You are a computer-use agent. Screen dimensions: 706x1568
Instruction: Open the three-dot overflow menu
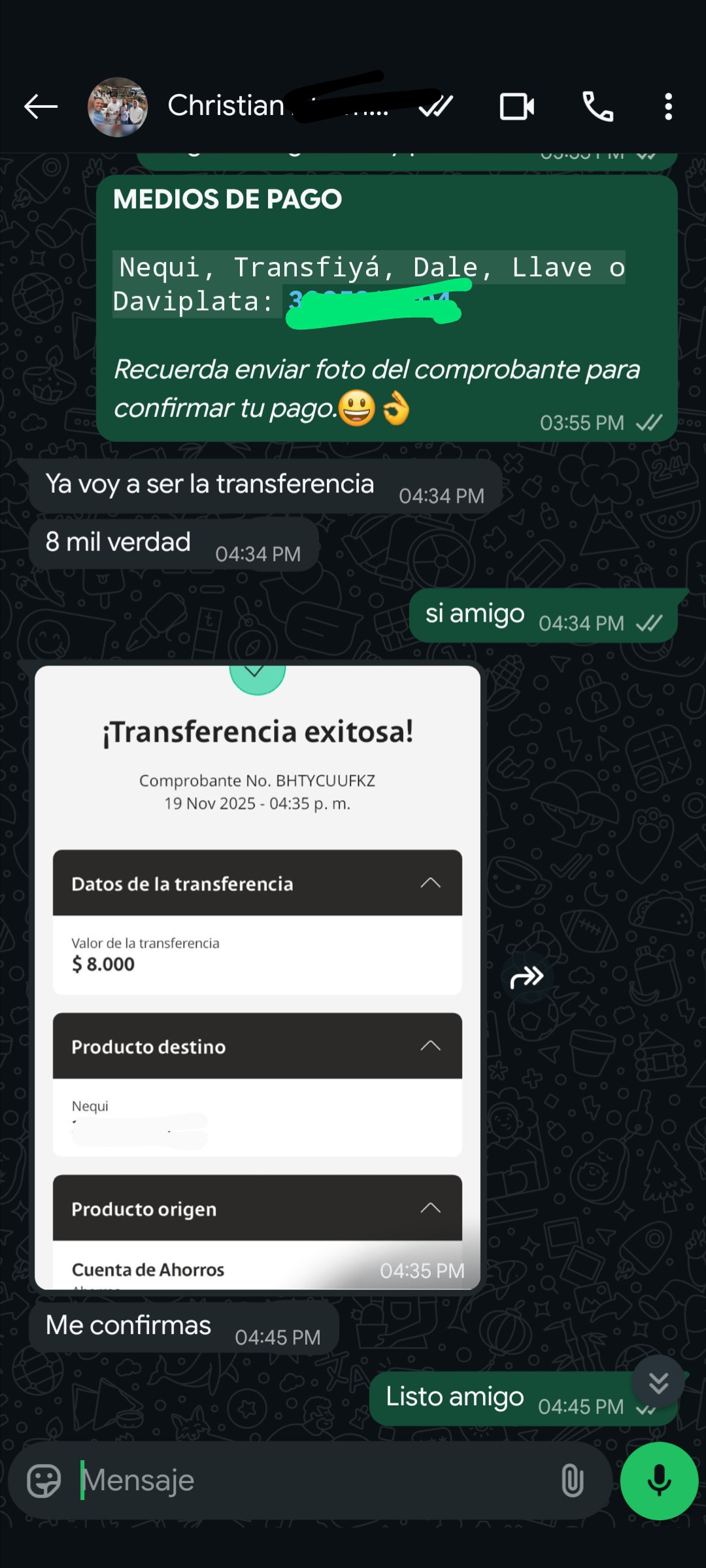[x=668, y=107]
